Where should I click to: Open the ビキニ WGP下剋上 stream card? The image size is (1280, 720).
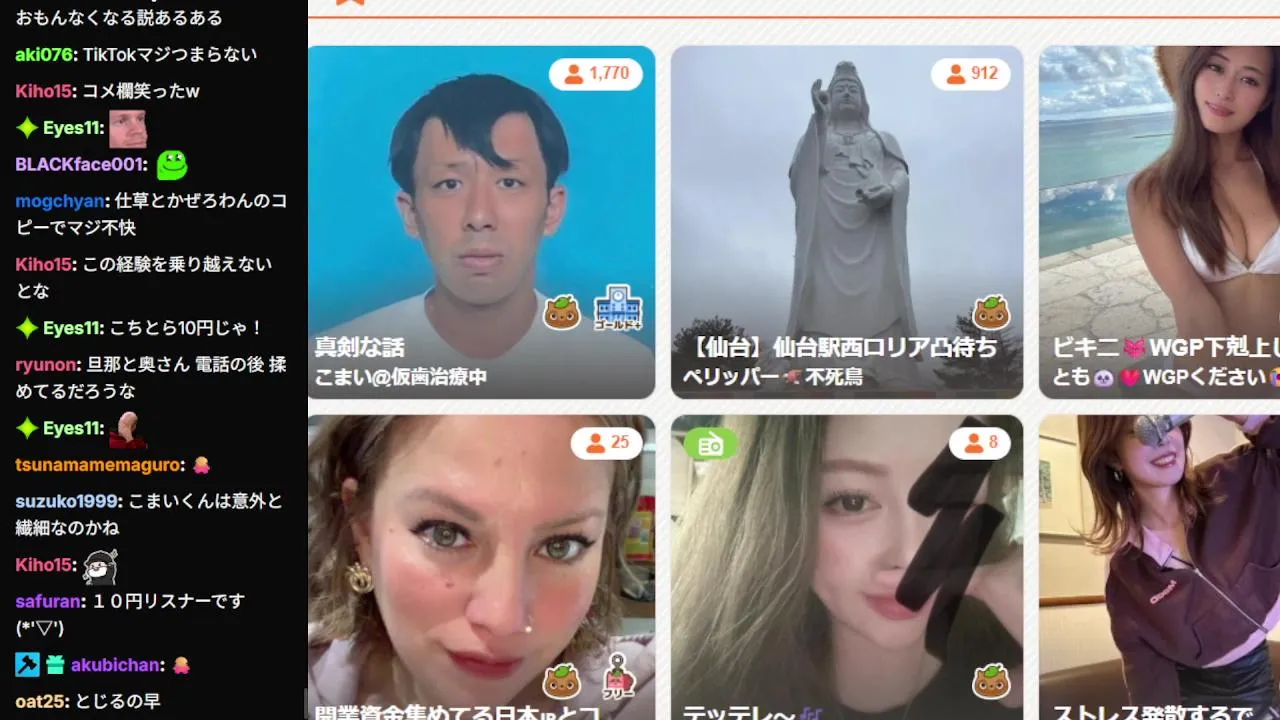click(1160, 222)
